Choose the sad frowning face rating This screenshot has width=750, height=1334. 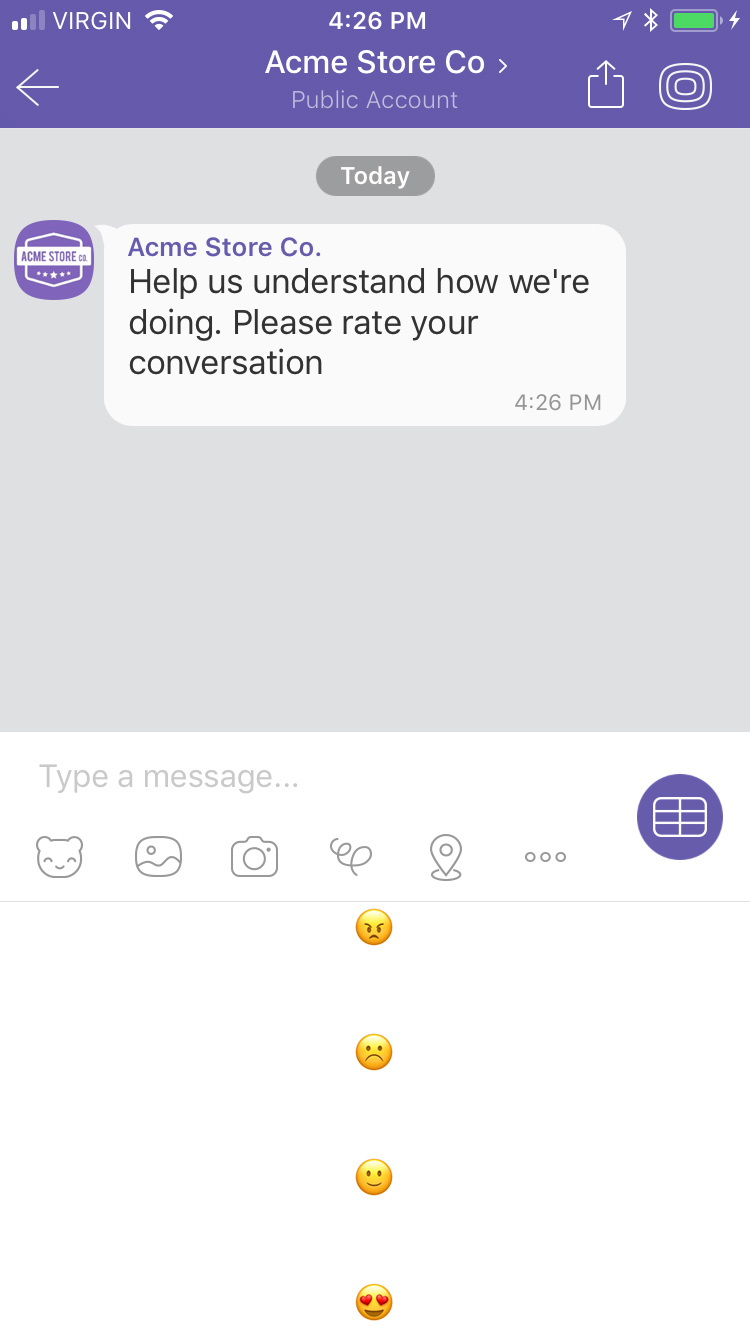(x=374, y=1052)
